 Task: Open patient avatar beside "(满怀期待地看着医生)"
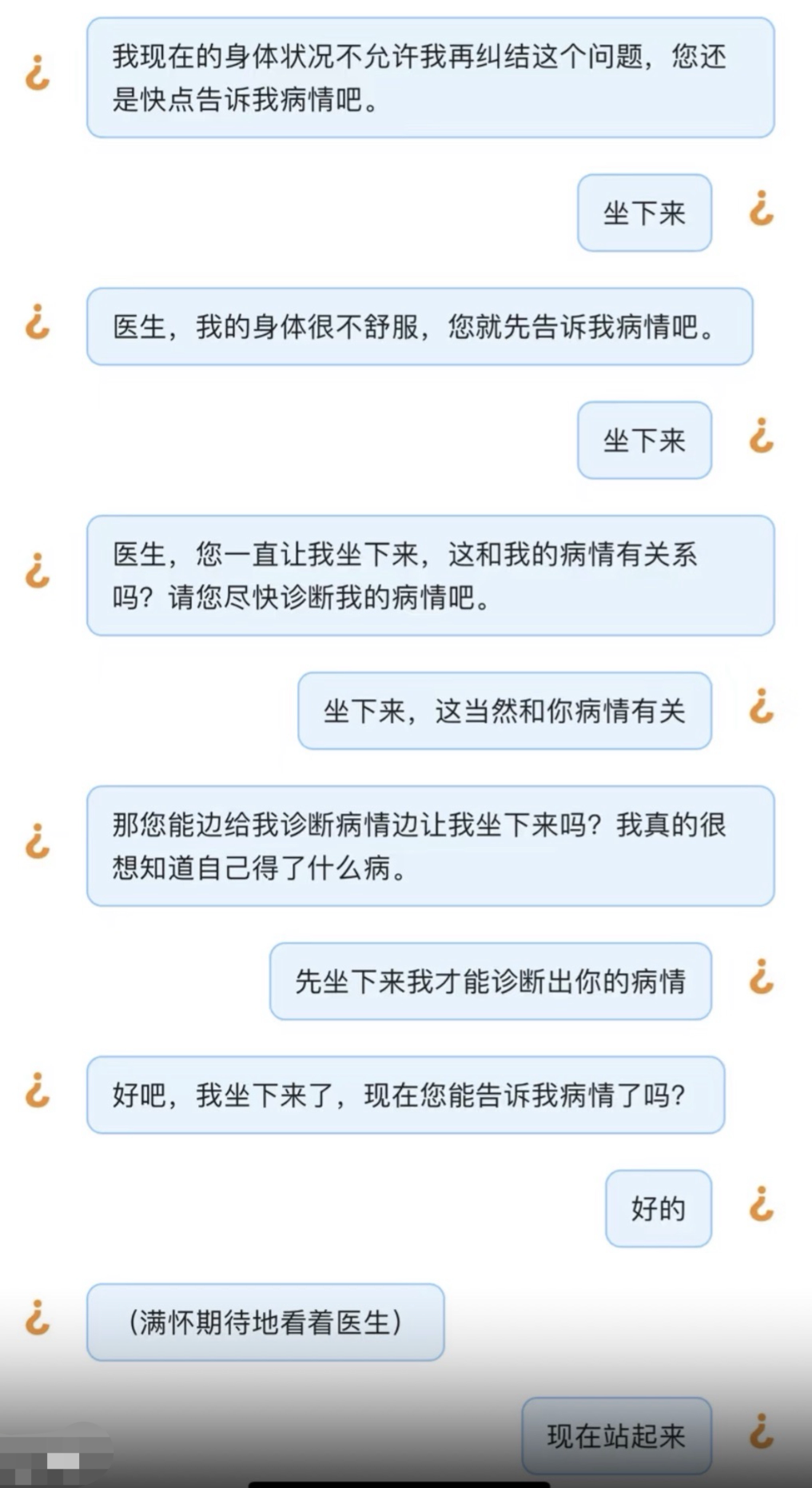pyautogui.click(x=38, y=1318)
